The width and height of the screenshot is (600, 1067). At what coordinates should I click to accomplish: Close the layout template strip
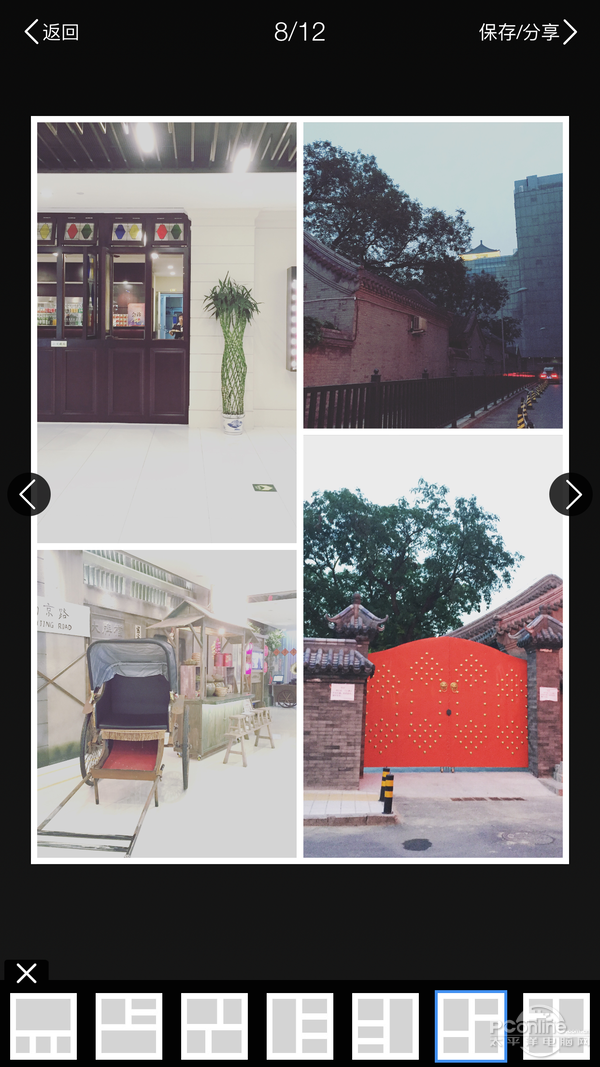pos(27,973)
